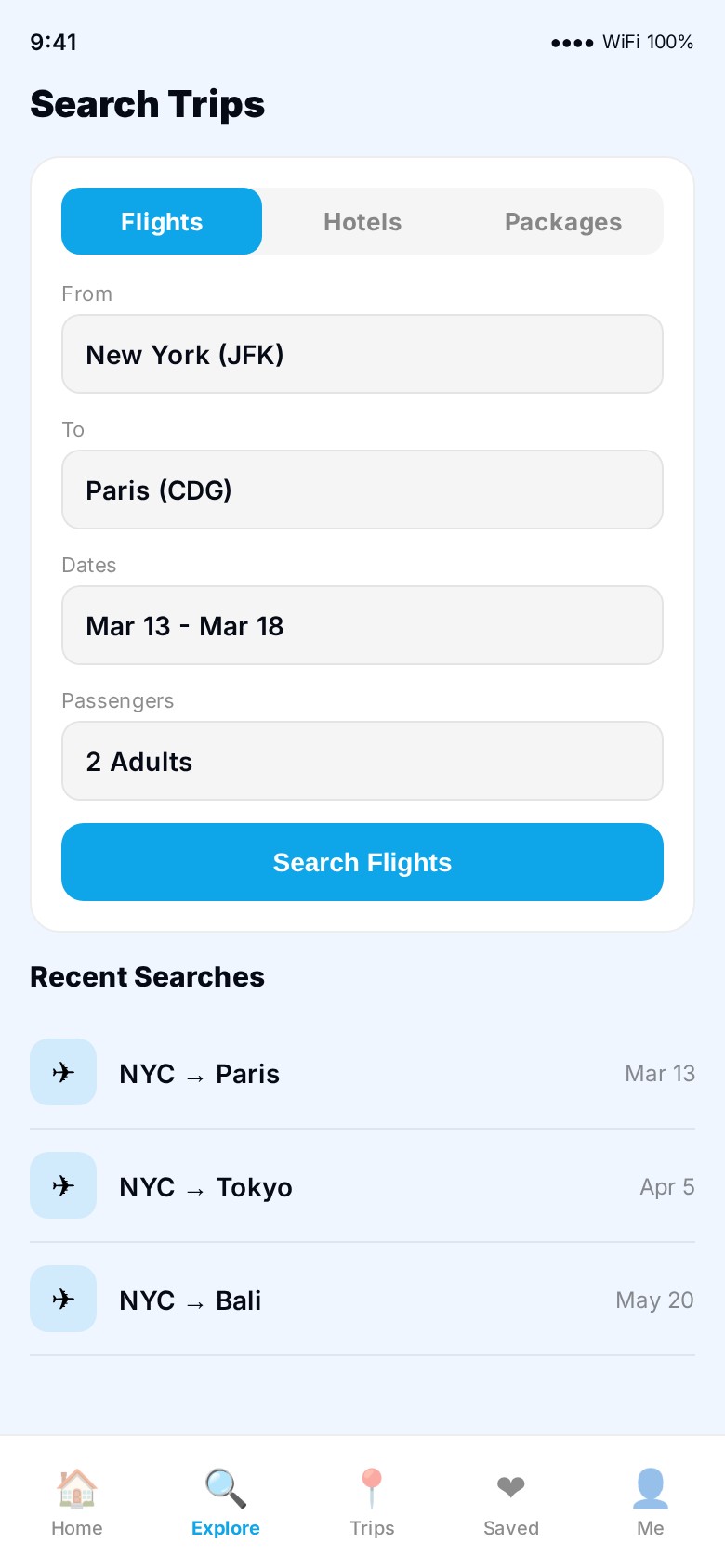Open the Explore magnifying glass icon
Viewport: 725px width, 1568px height.
[x=223, y=1485]
